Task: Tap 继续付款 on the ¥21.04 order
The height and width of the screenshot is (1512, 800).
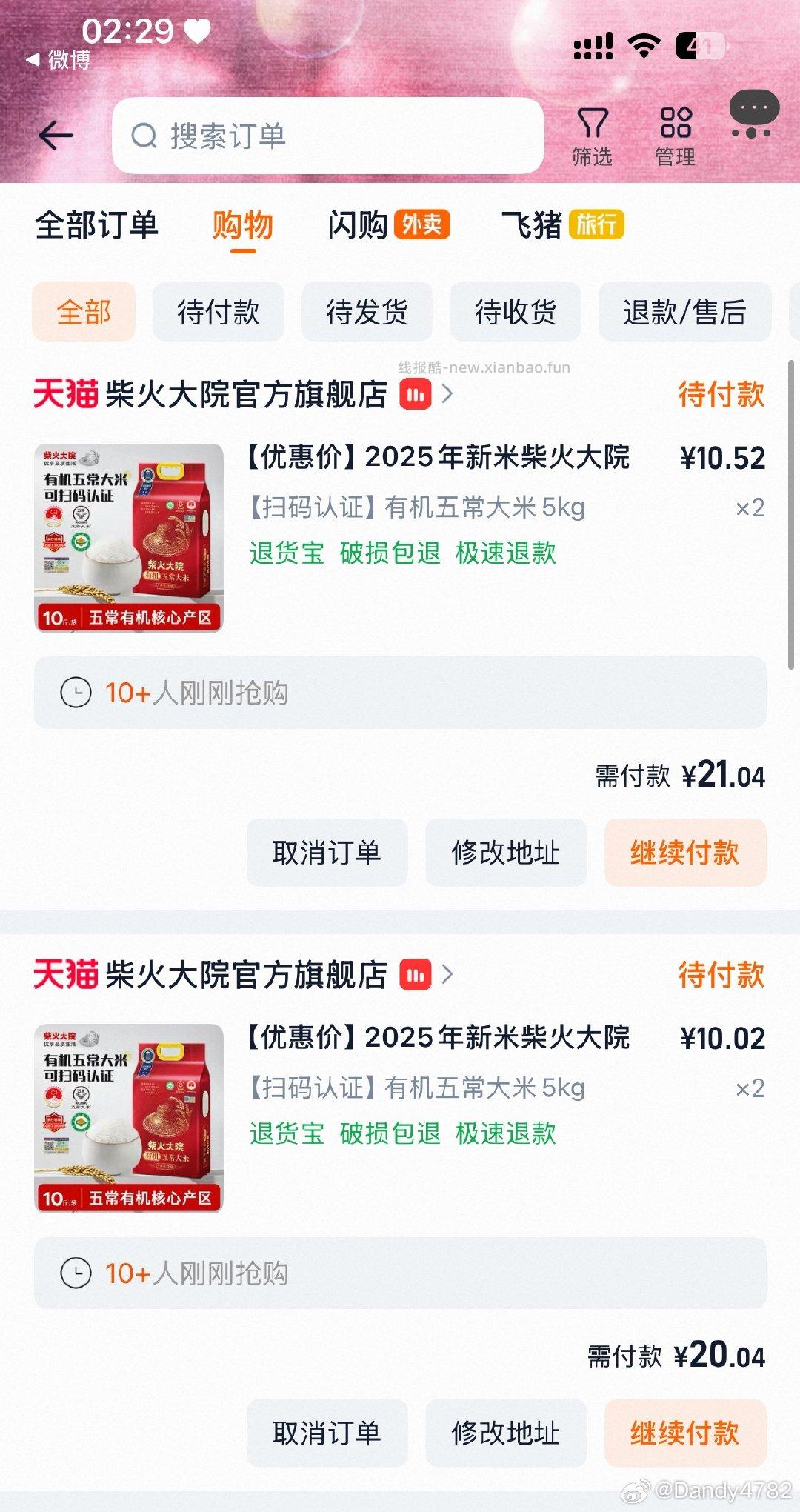Action: [x=684, y=853]
